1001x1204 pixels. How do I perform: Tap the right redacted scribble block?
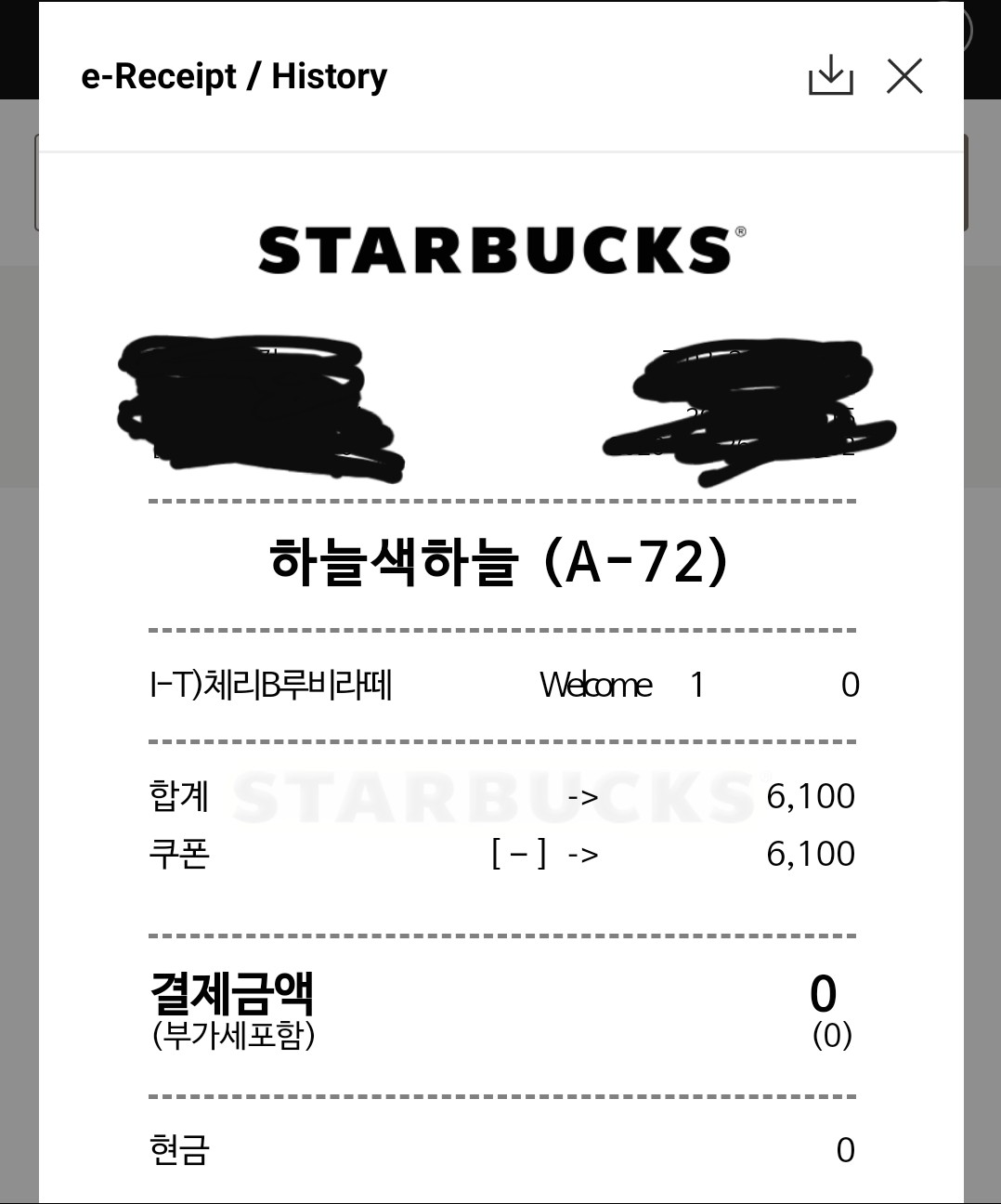tap(752, 409)
